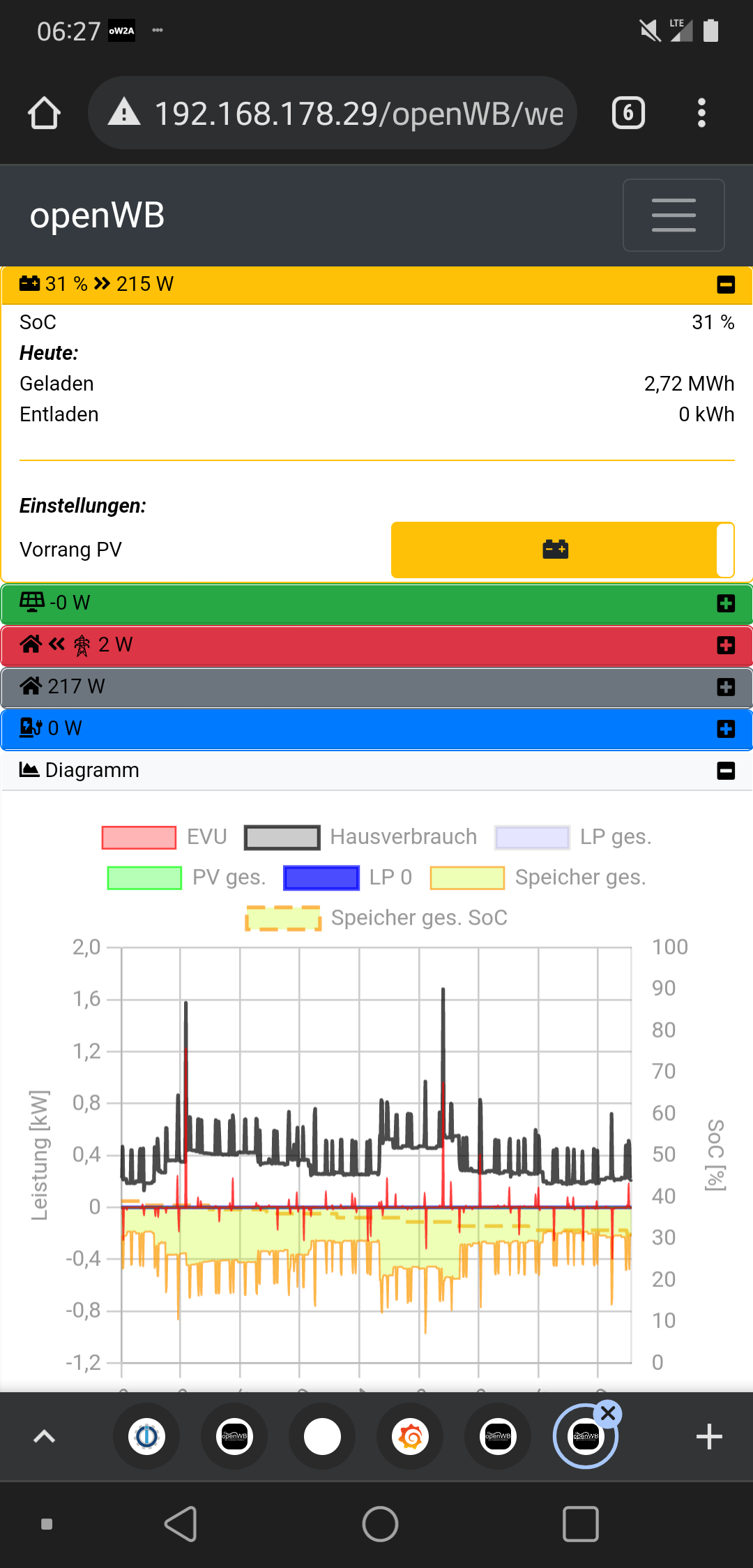Screen dimensions: 753x1568
Task: Toggle the PV ges. legend entry
Action: (x=187, y=877)
